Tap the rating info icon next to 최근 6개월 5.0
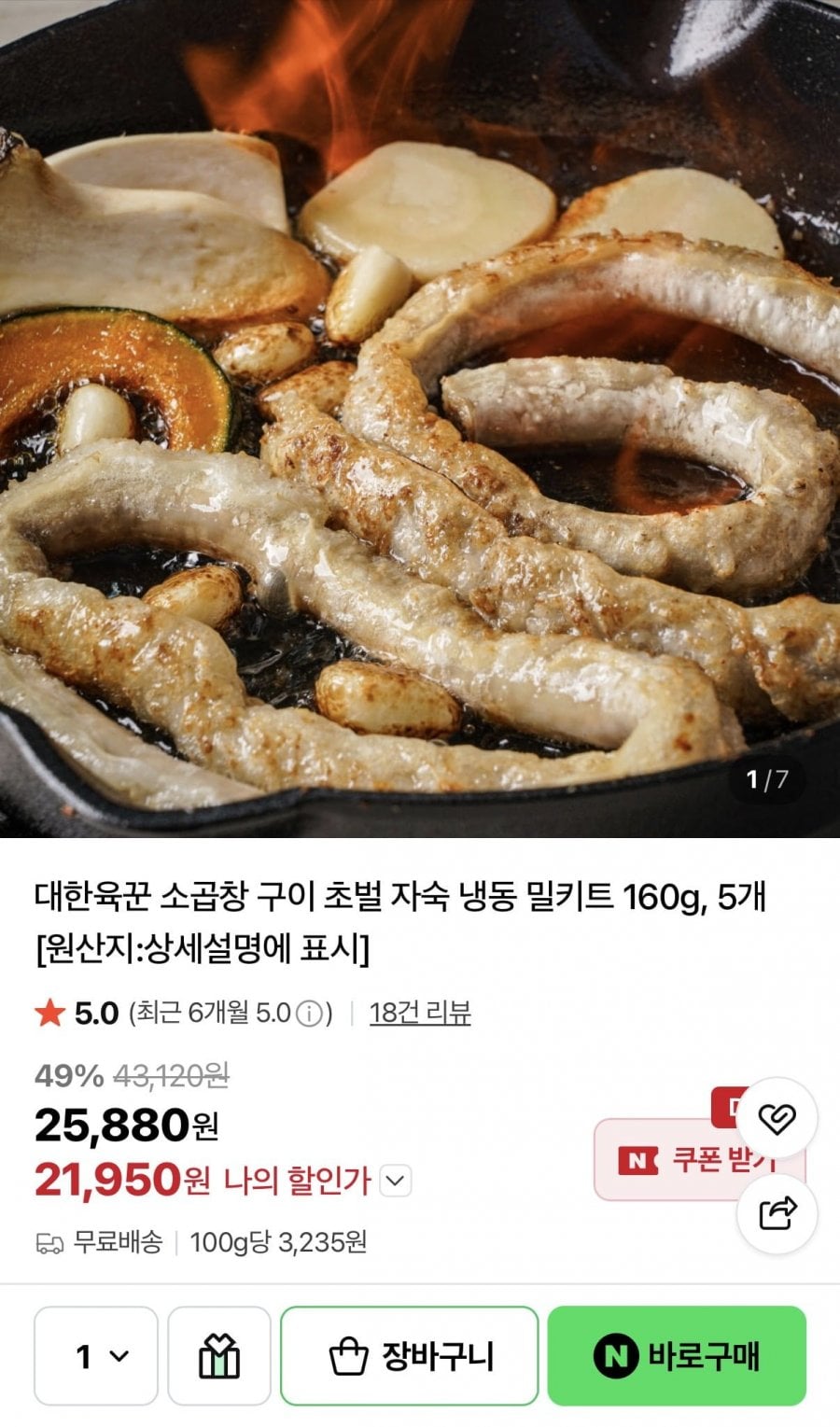The image size is (840, 1427). (312, 1014)
